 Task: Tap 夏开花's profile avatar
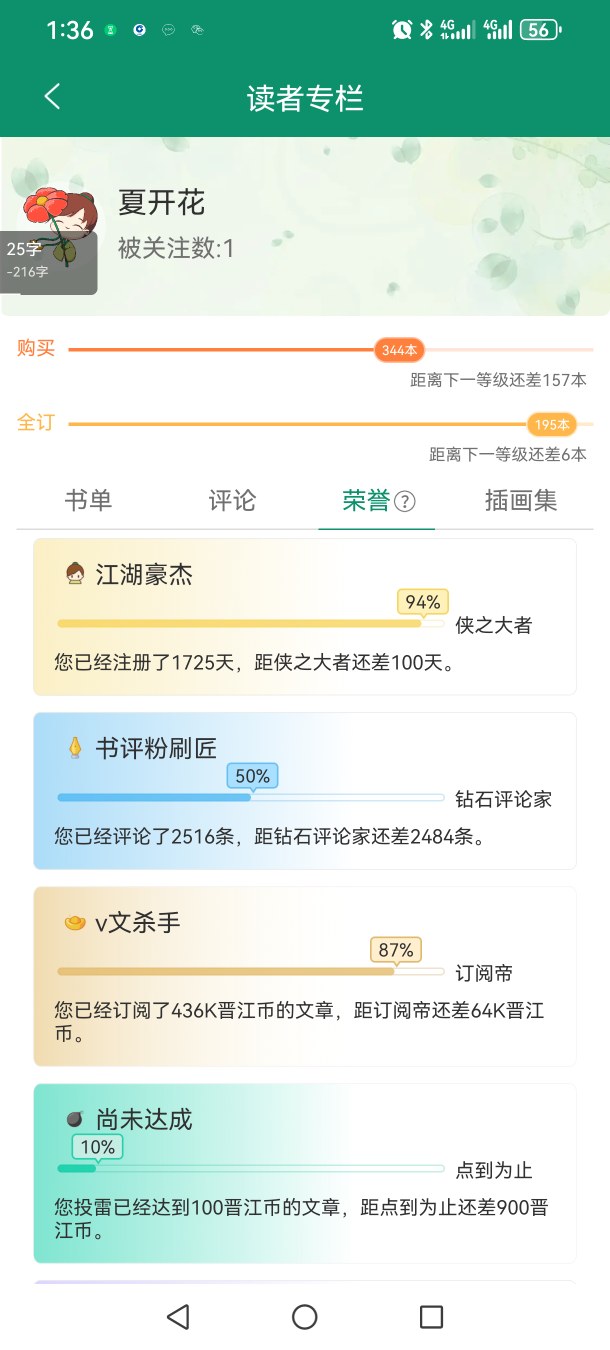point(60,228)
